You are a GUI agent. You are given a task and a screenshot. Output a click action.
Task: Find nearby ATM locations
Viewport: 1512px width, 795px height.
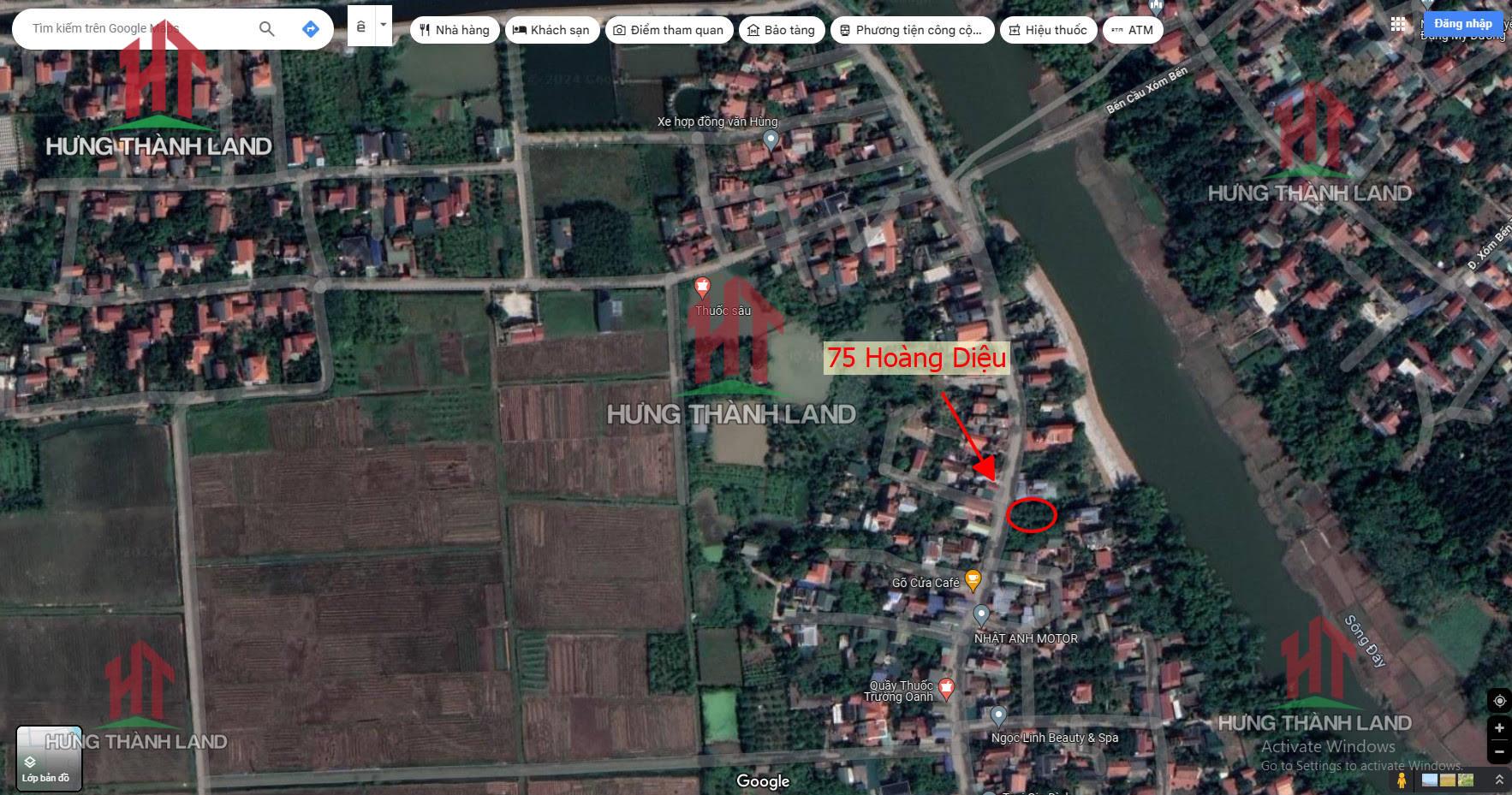pos(1132,30)
